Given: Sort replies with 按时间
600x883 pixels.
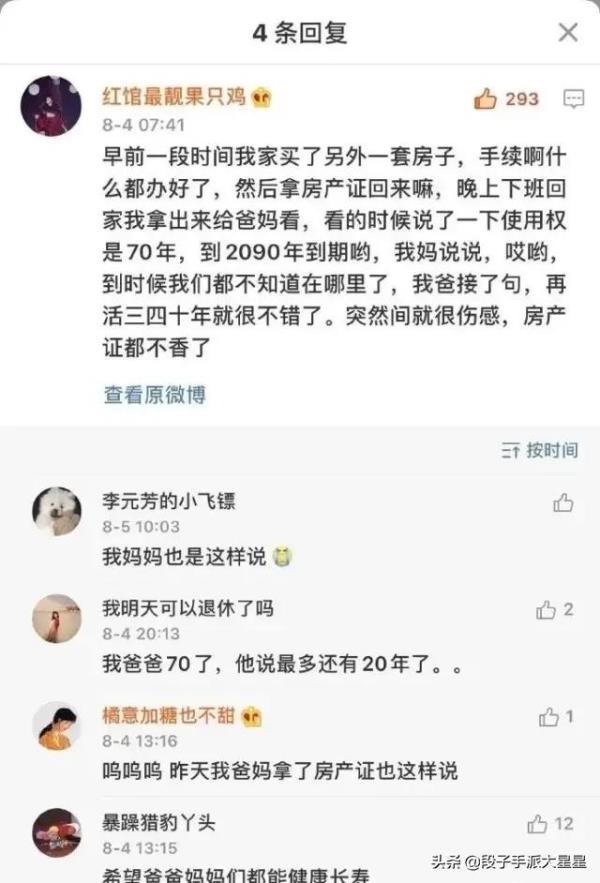Looking at the screenshot, I should 539,450.
